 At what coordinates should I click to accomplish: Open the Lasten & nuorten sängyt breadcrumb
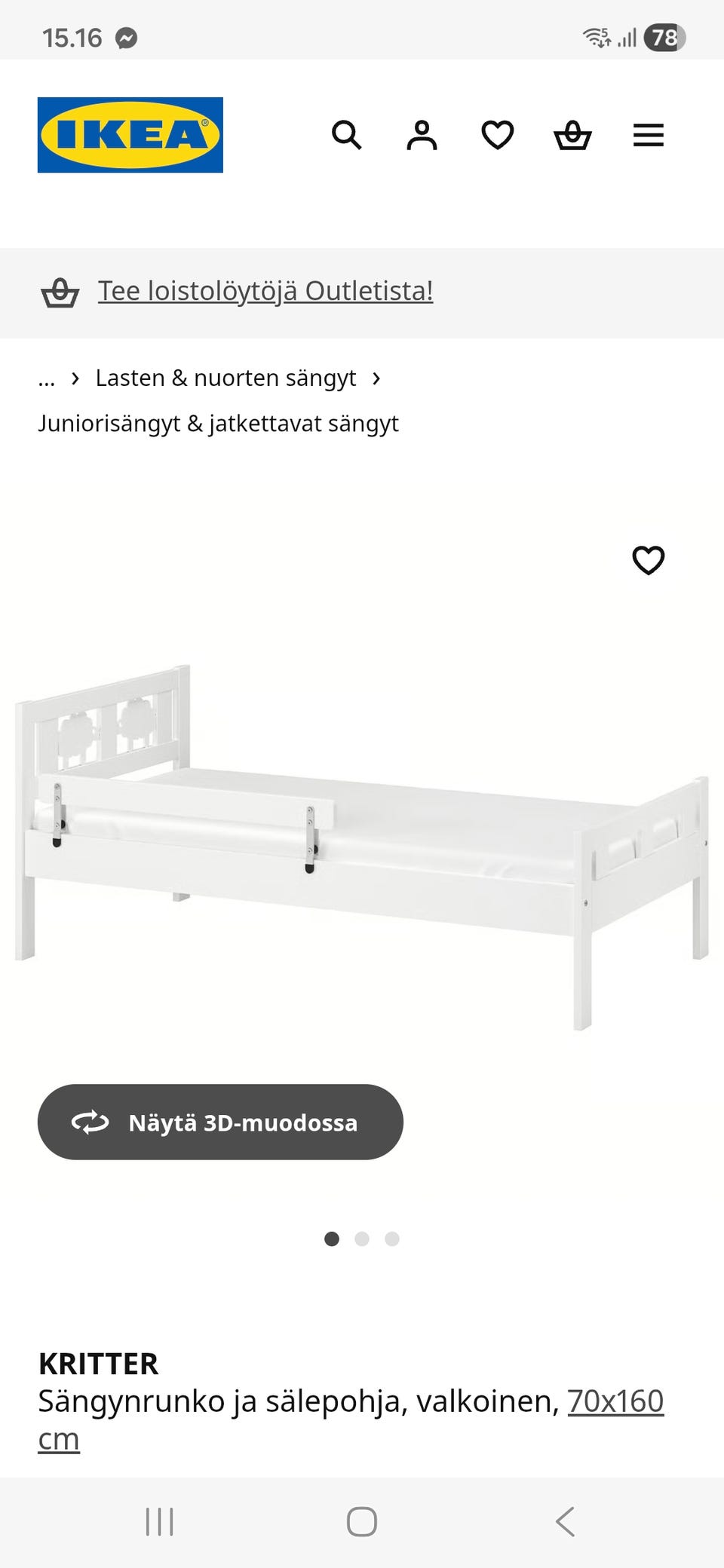pos(225,378)
